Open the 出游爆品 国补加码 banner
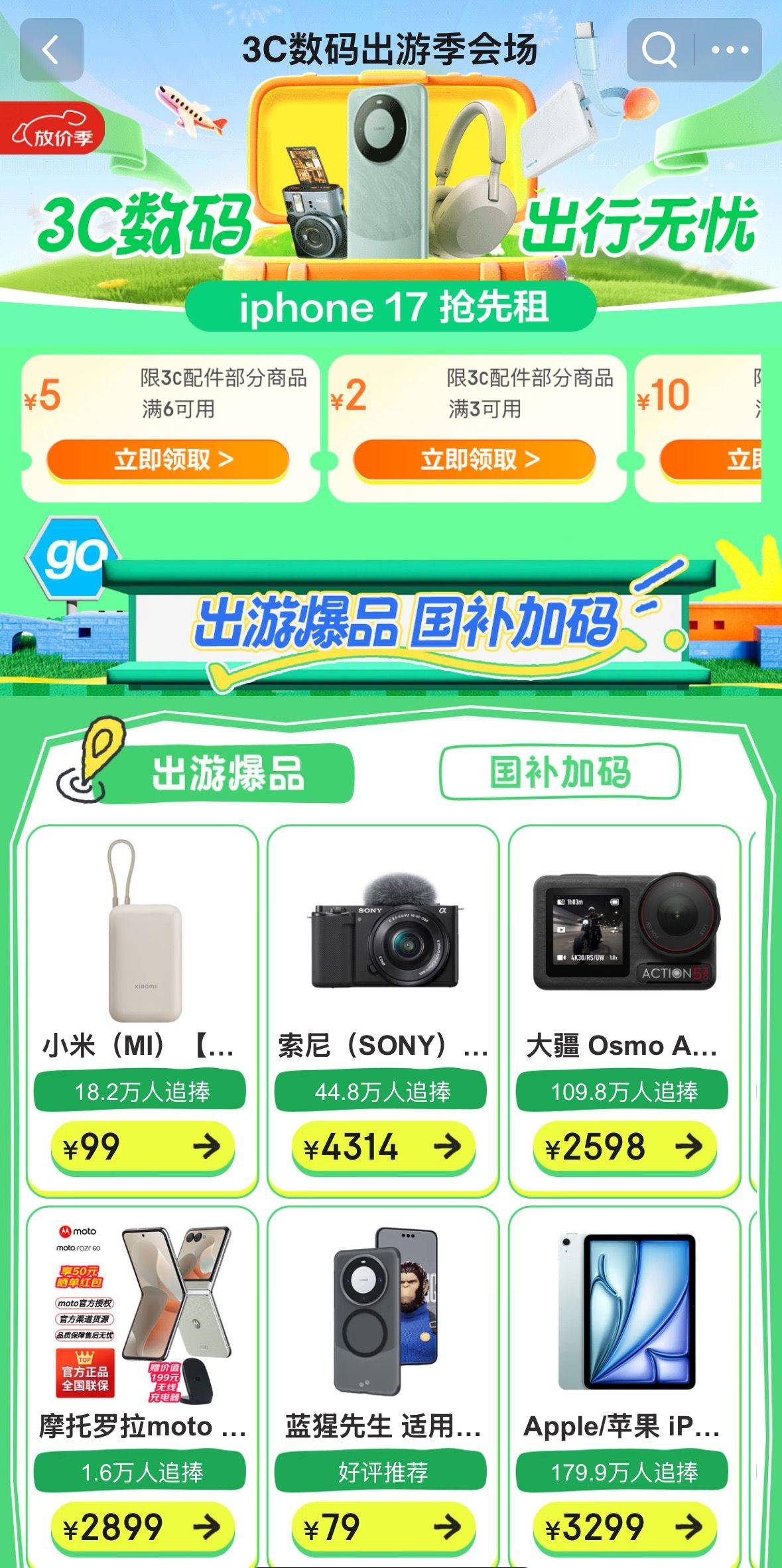This screenshot has width=782, height=1568. coord(405,621)
